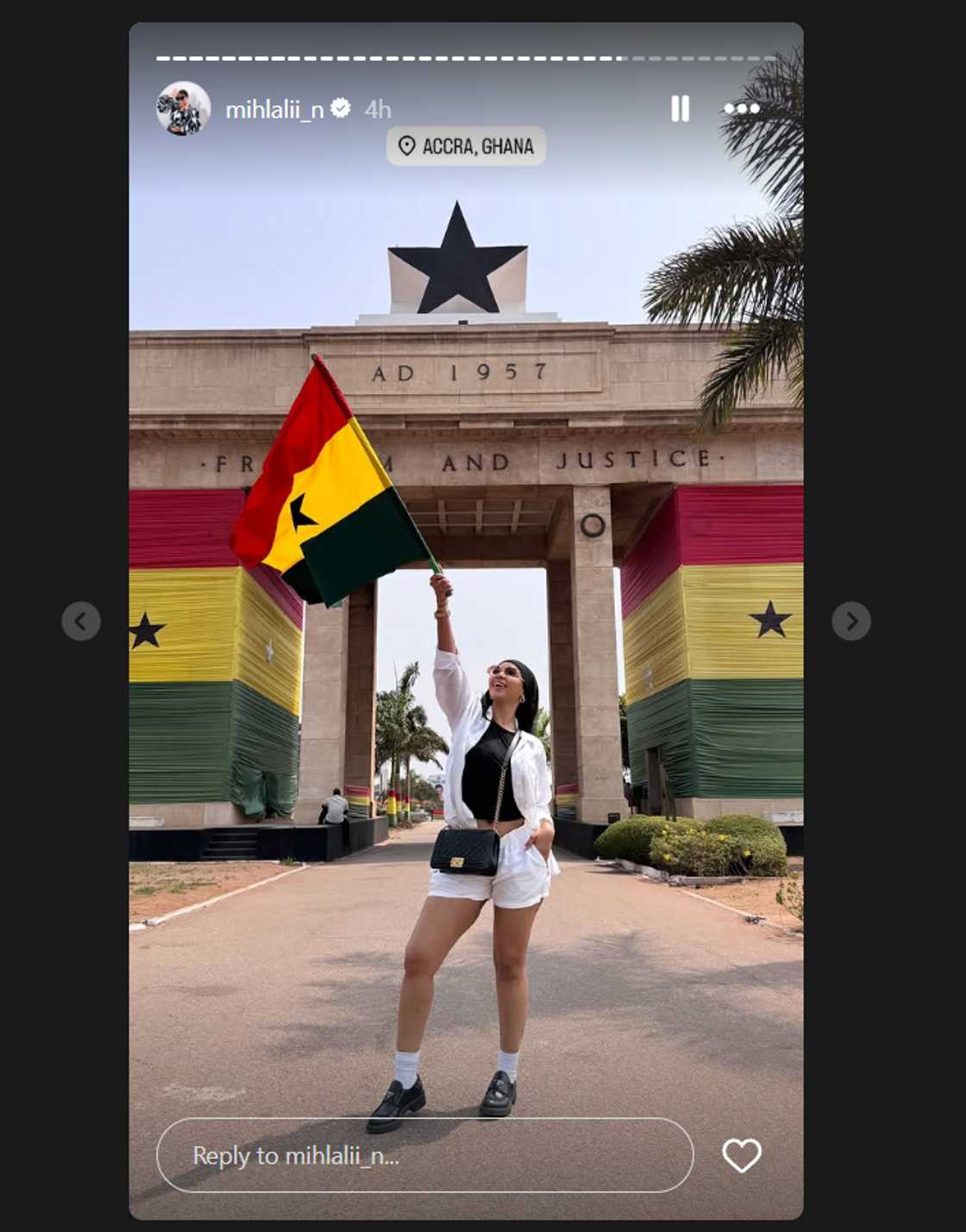The image size is (966, 1232).
Task: Open the Accra, Ghana location sticker
Action: tap(466, 146)
